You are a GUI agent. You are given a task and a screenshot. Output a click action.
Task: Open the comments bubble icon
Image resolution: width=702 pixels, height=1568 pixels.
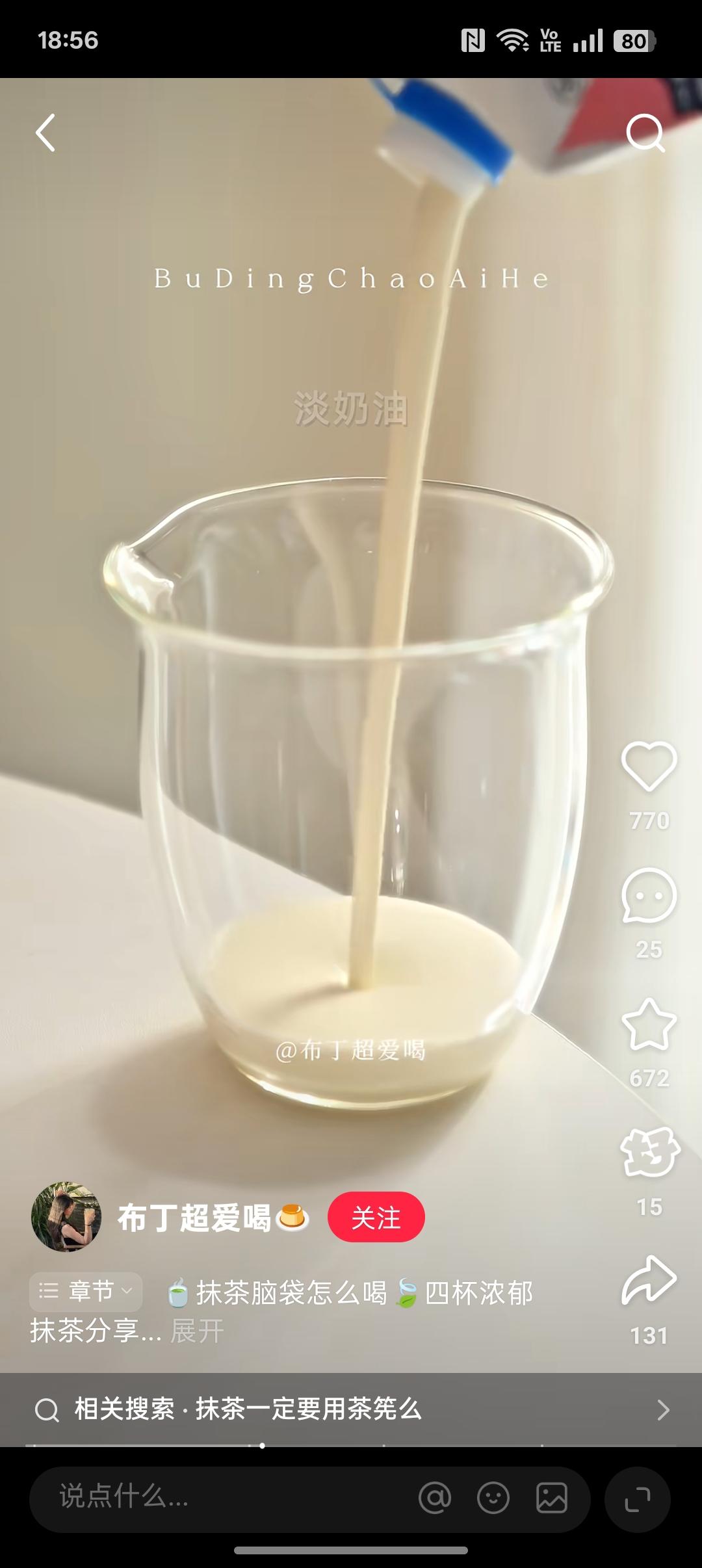pyautogui.click(x=649, y=895)
